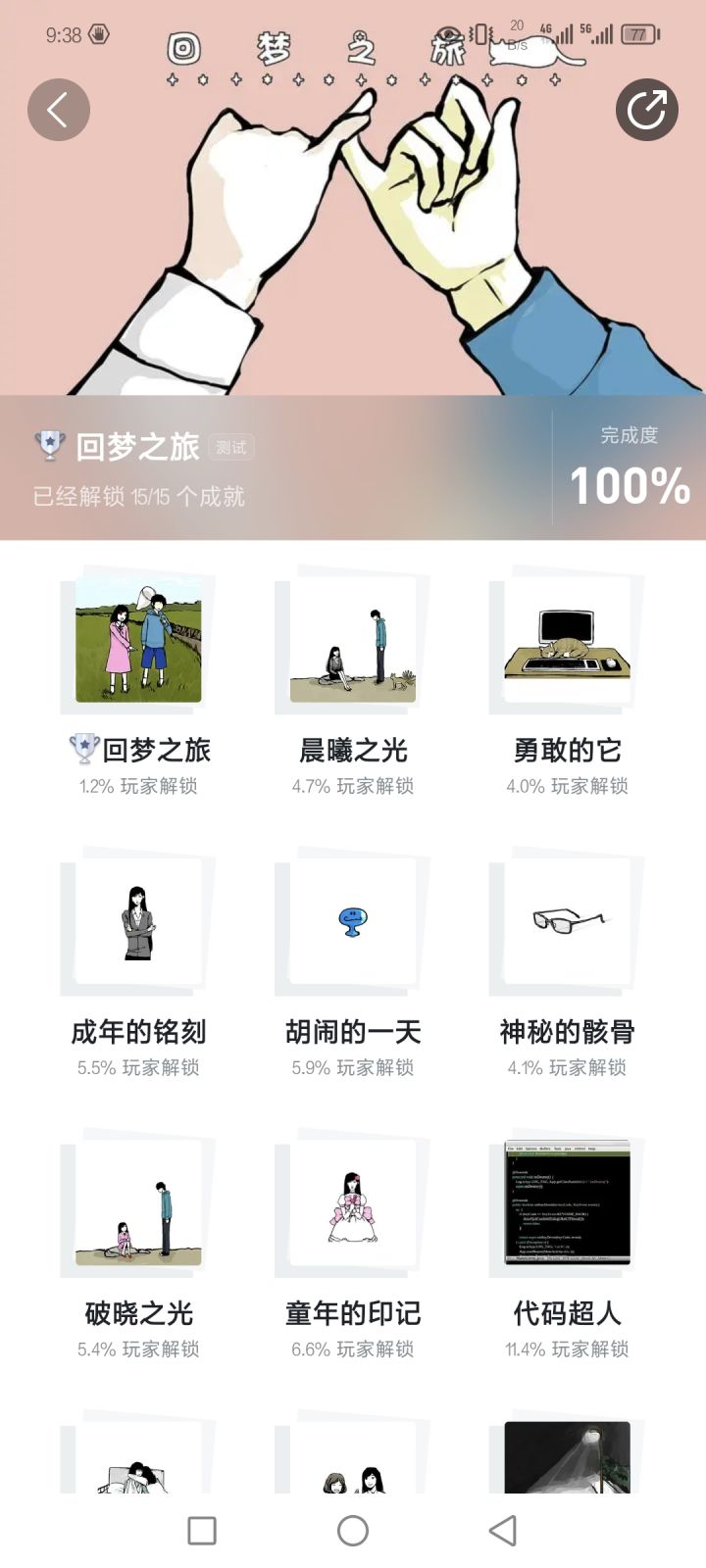Share this achievements page
This screenshot has width=706, height=1568.
click(647, 110)
